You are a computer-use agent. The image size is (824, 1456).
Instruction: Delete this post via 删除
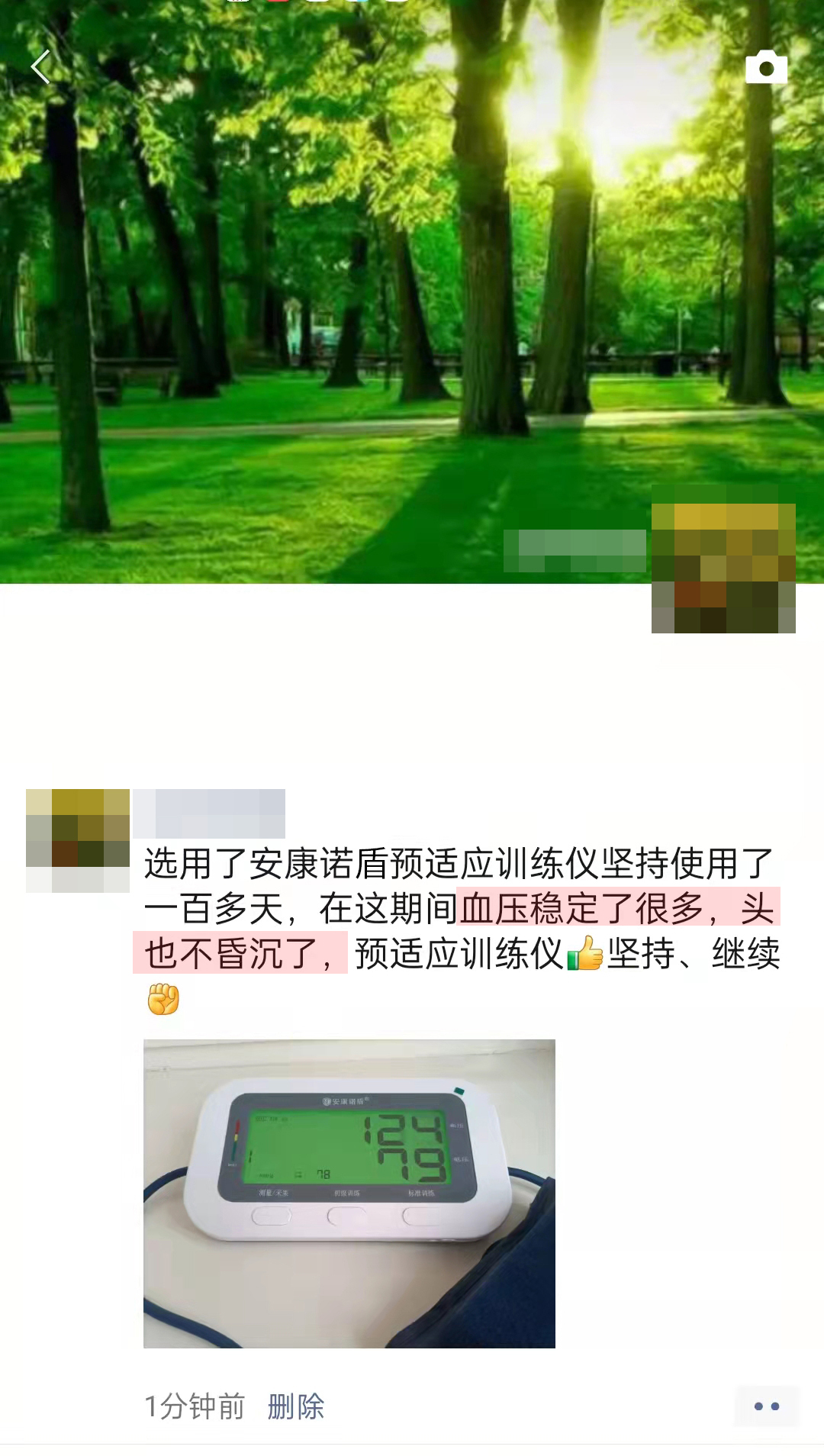[x=295, y=1406]
